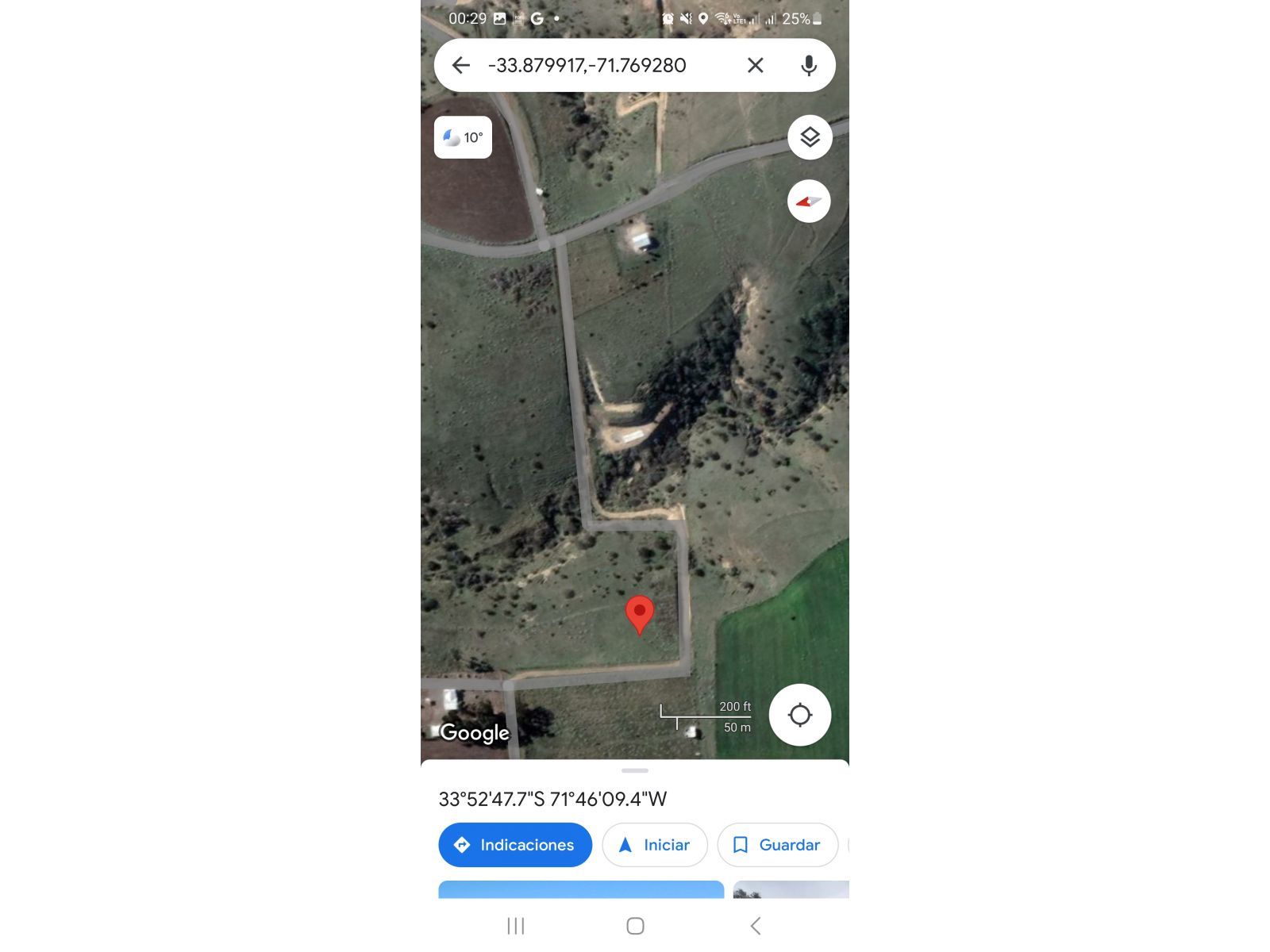This screenshot has height=952, width=1270.
Task: Open the blue place photo thumbnail
Action: coord(580,889)
